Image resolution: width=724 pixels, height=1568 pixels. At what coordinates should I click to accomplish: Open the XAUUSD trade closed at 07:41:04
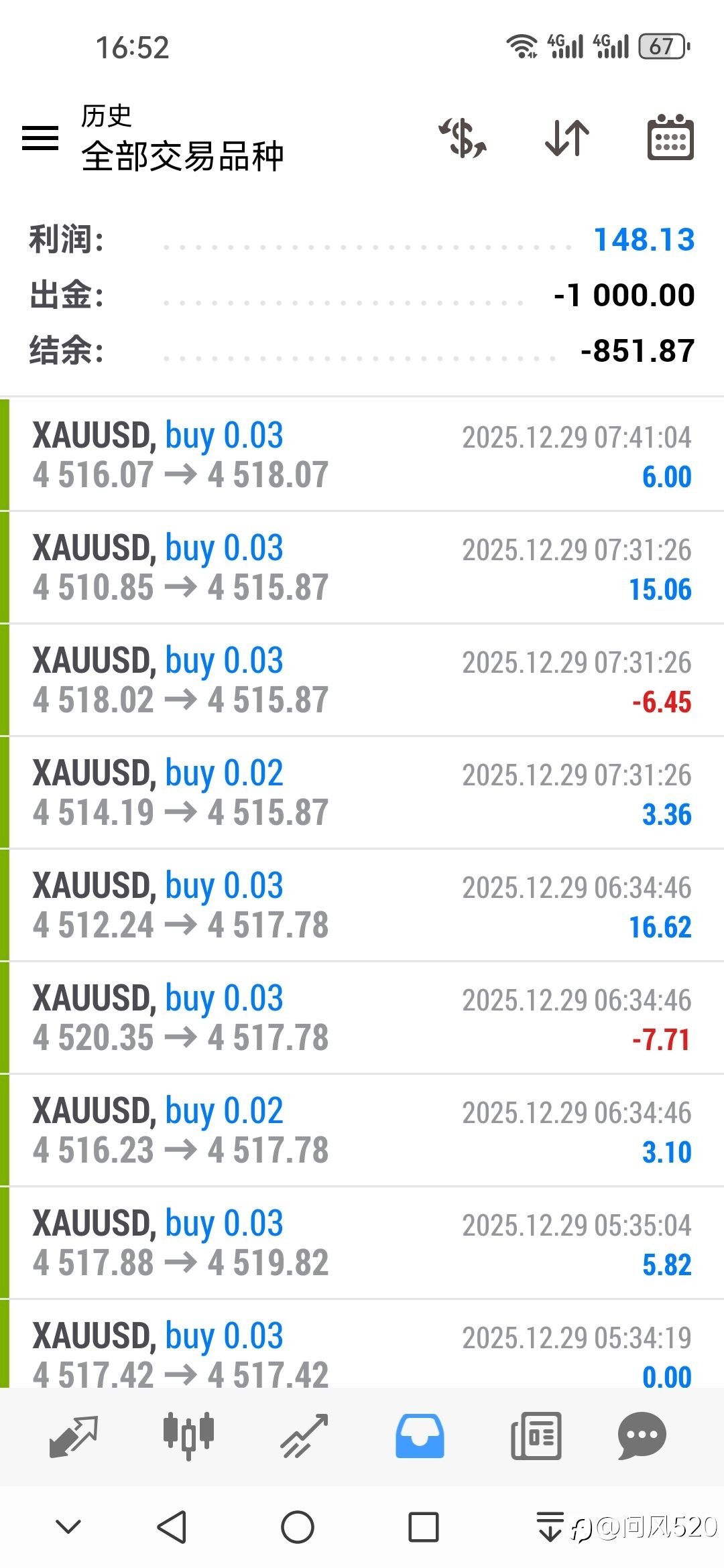click(x=362, y=455)
